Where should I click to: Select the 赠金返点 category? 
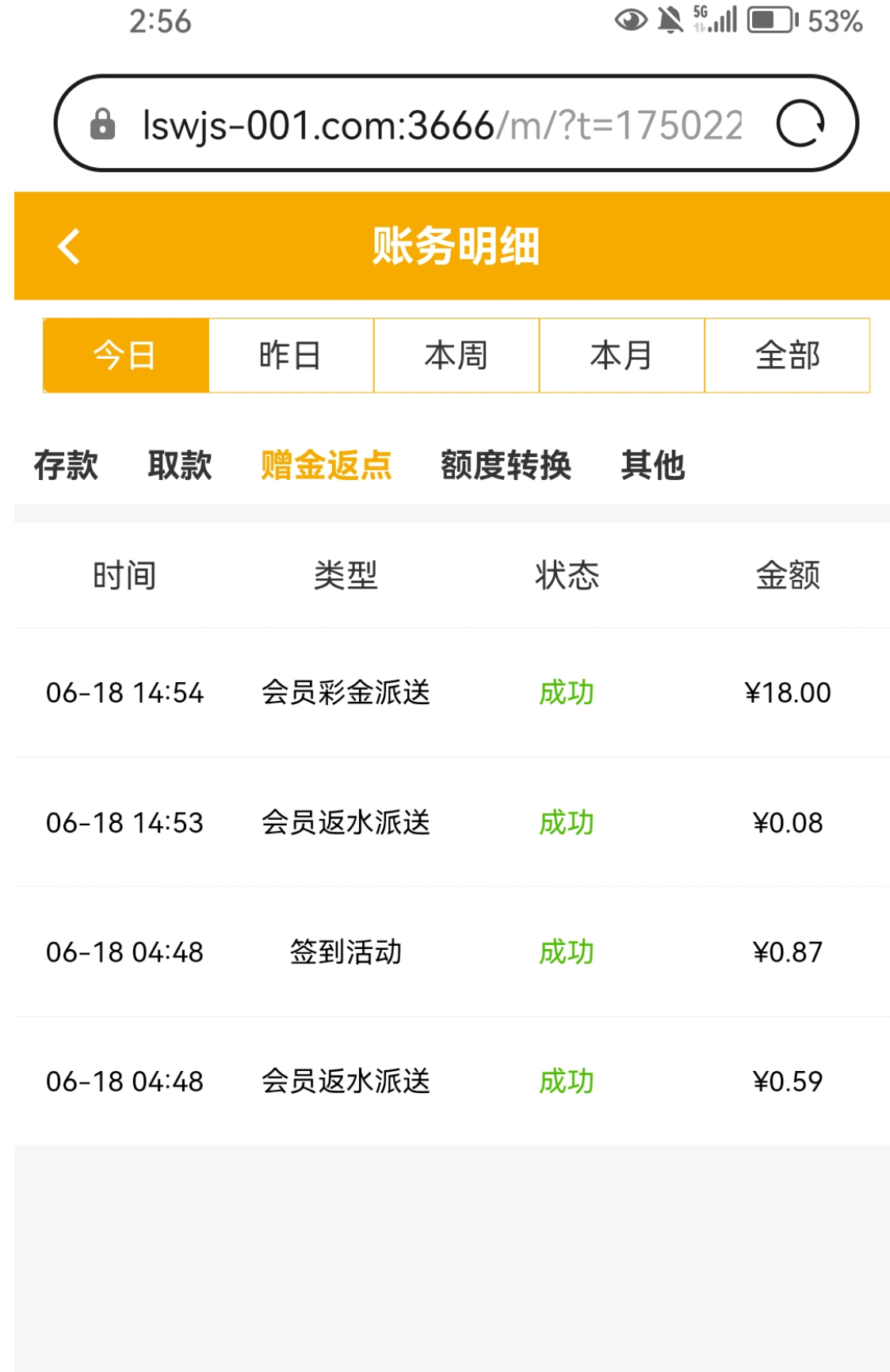327,465
